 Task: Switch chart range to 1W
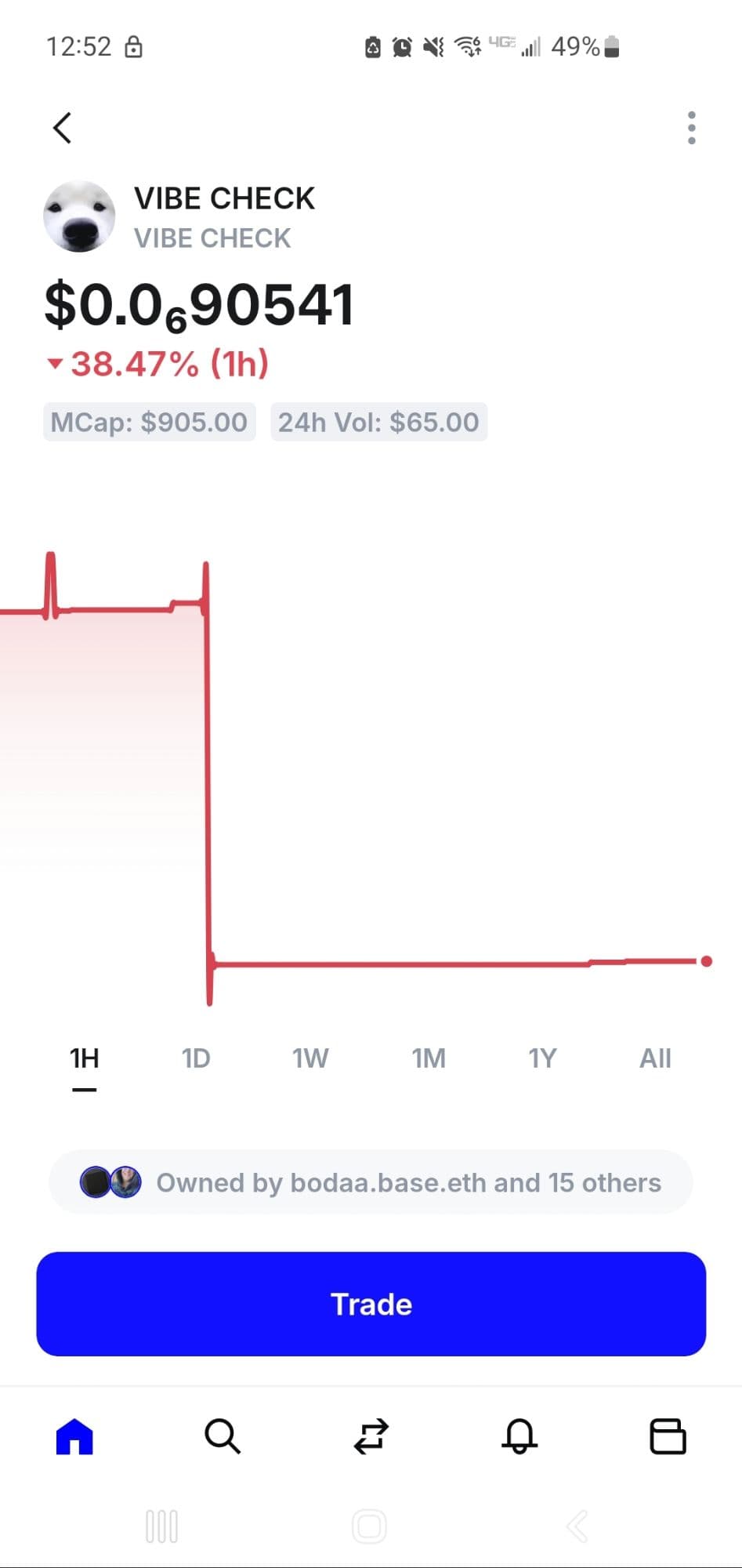(310, 1058)
